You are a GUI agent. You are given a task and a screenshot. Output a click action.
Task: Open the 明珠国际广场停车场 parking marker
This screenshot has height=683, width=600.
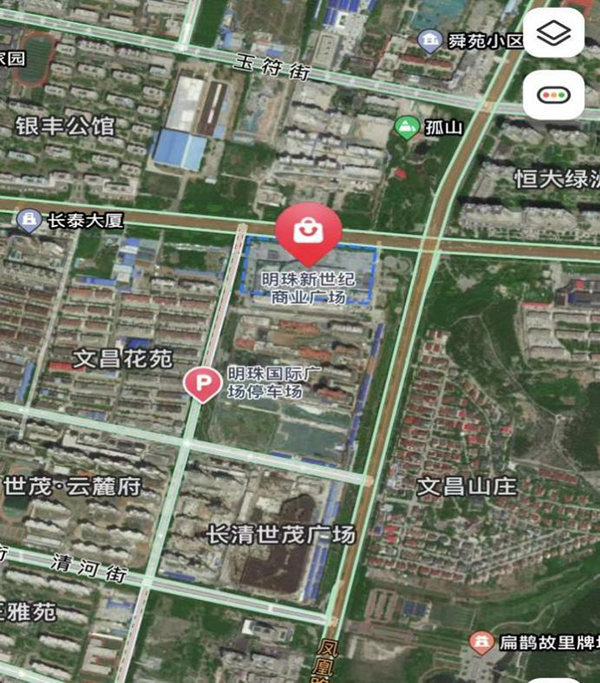point(204,382)
